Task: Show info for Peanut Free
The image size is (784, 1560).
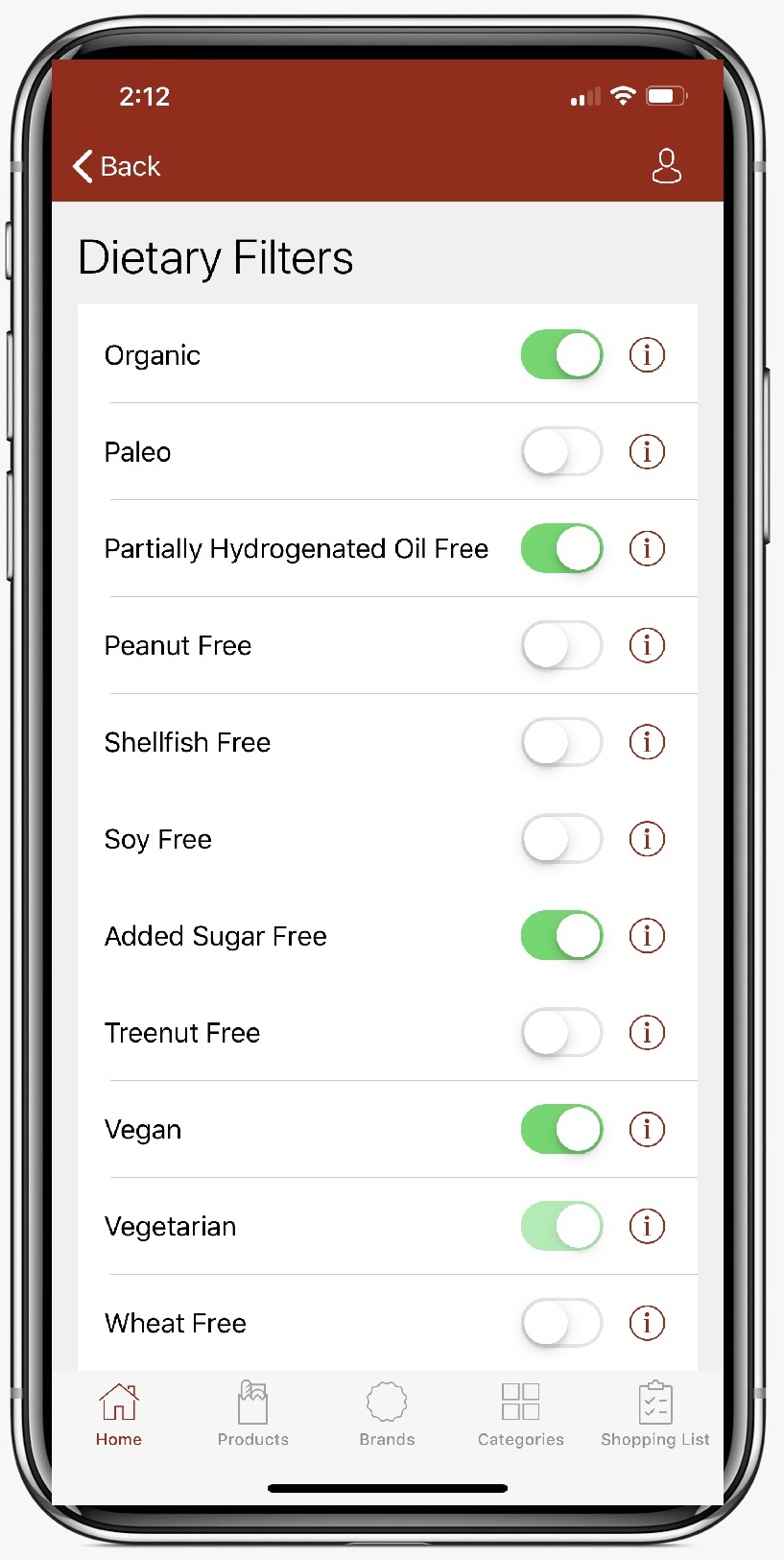Action: tap(647, 645)
